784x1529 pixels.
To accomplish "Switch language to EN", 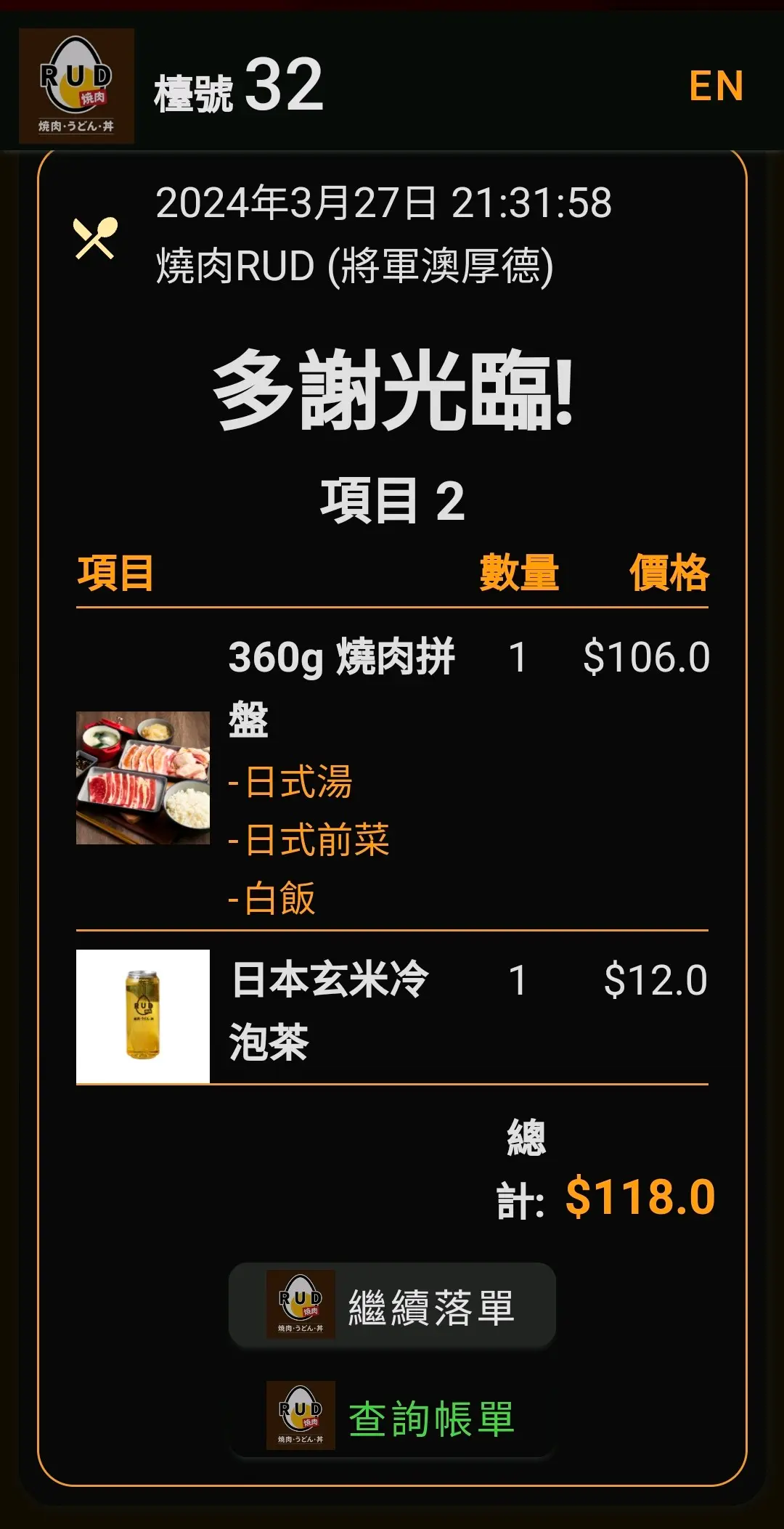I will [716, 86].
